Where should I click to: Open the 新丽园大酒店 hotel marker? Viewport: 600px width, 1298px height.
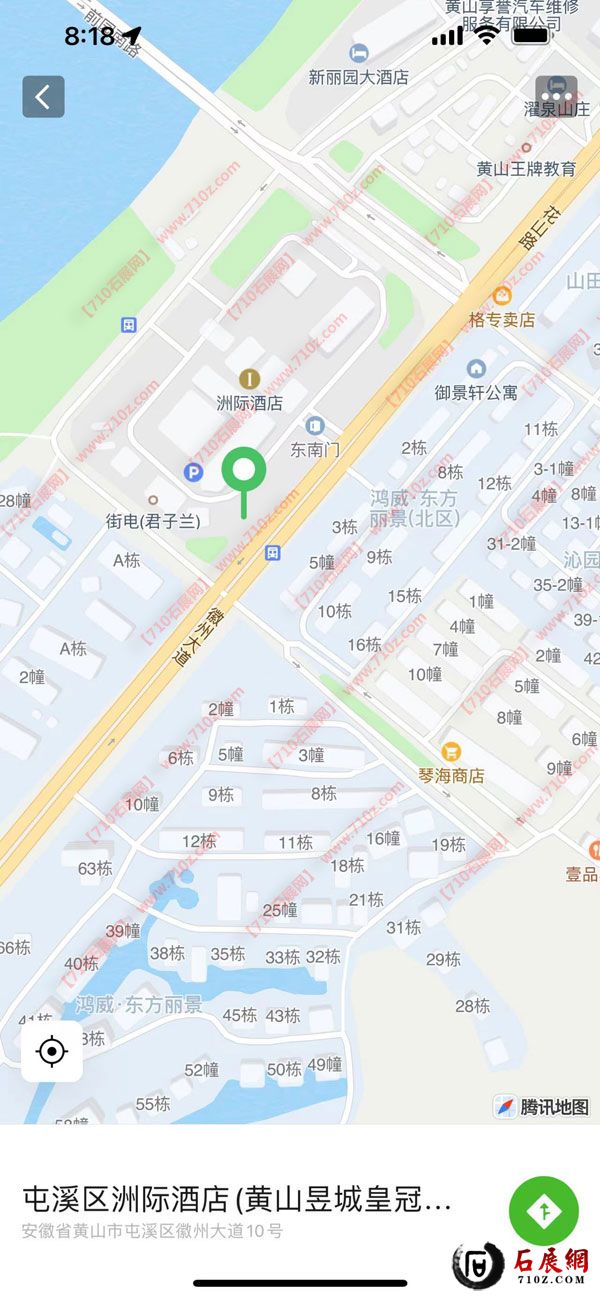point(358,53)
